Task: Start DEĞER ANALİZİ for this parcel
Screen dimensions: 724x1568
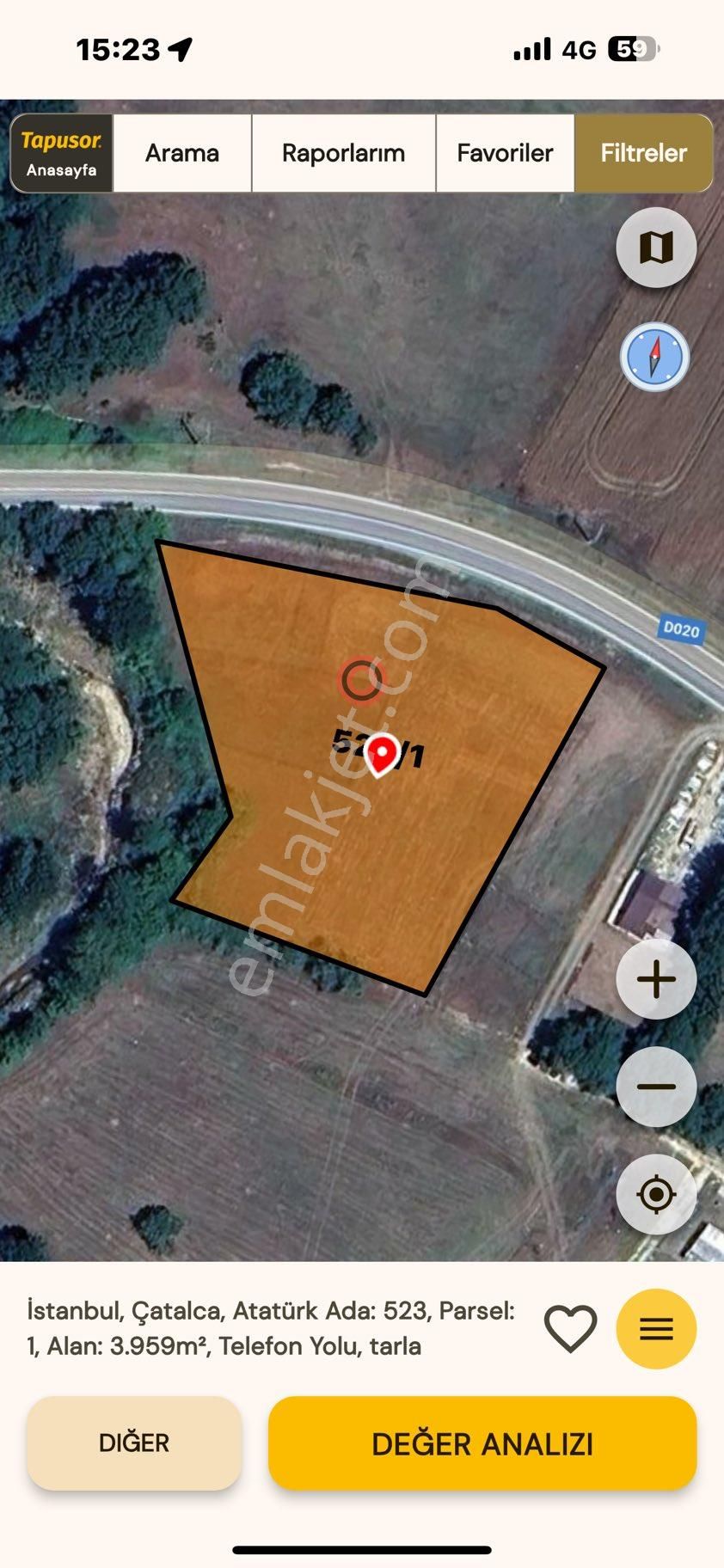Action: pyautogui.click(x=482, y=1443)
